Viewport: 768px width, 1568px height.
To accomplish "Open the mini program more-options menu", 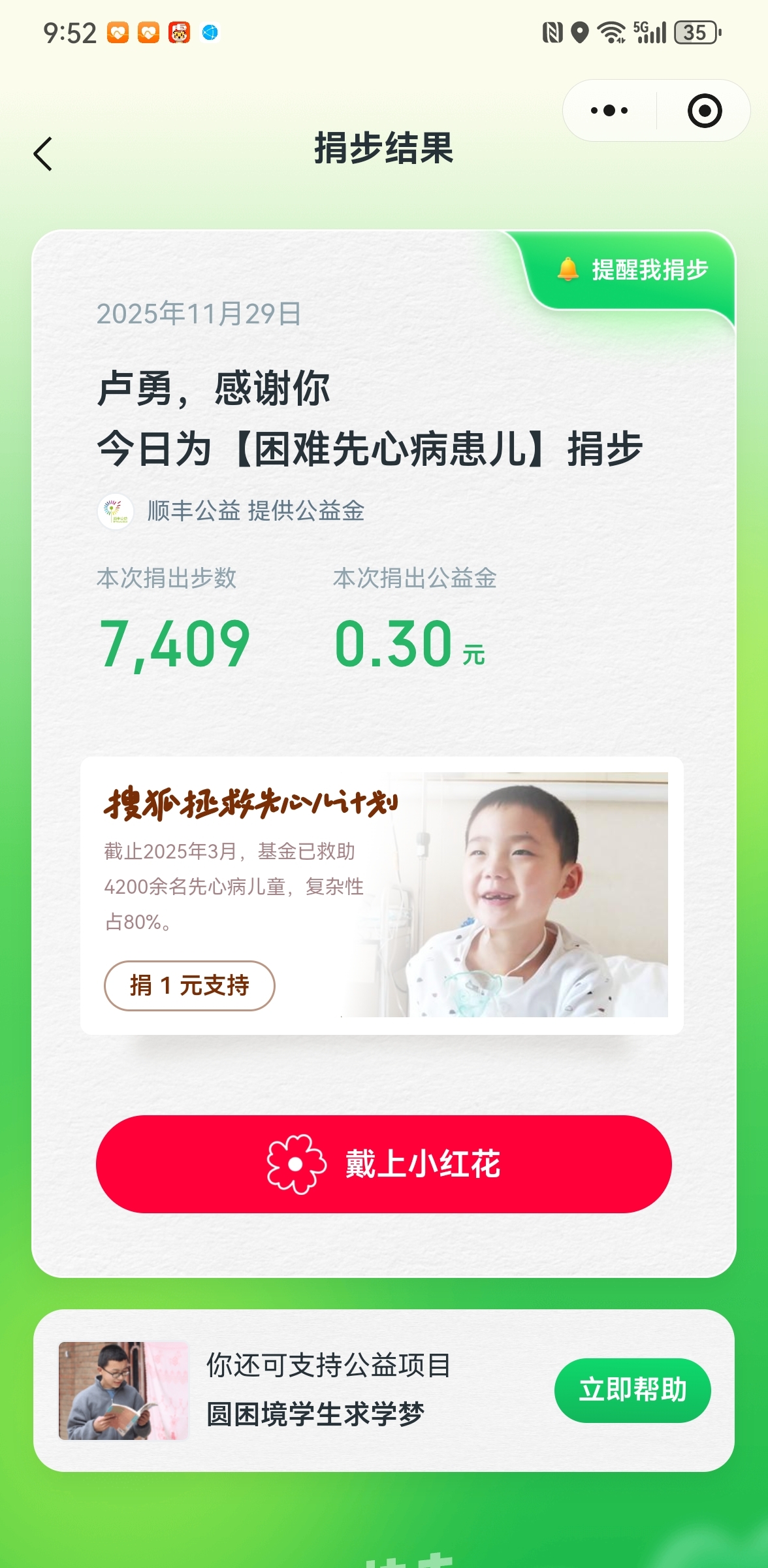I will point(609,110).
